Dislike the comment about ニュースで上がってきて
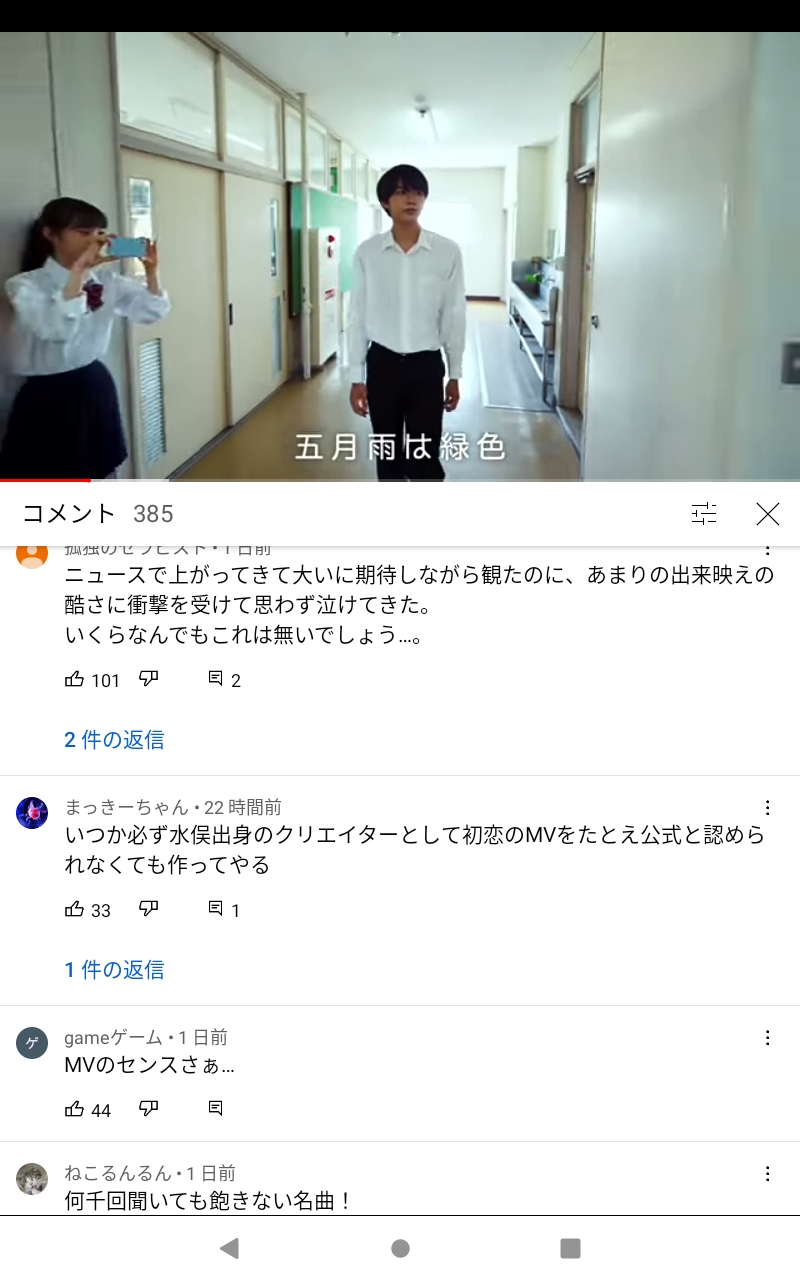800x1280 pixels. tap(149, 679)
